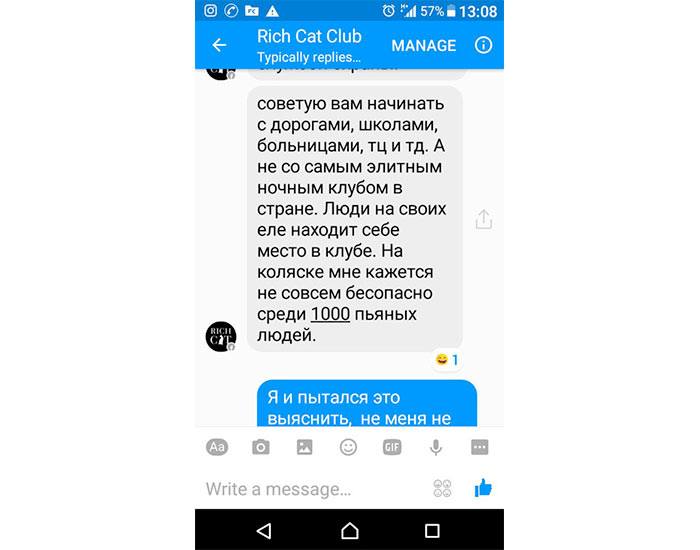Open conversation info icon
Viewport: 700px width, 550px height.
(483, 45)
